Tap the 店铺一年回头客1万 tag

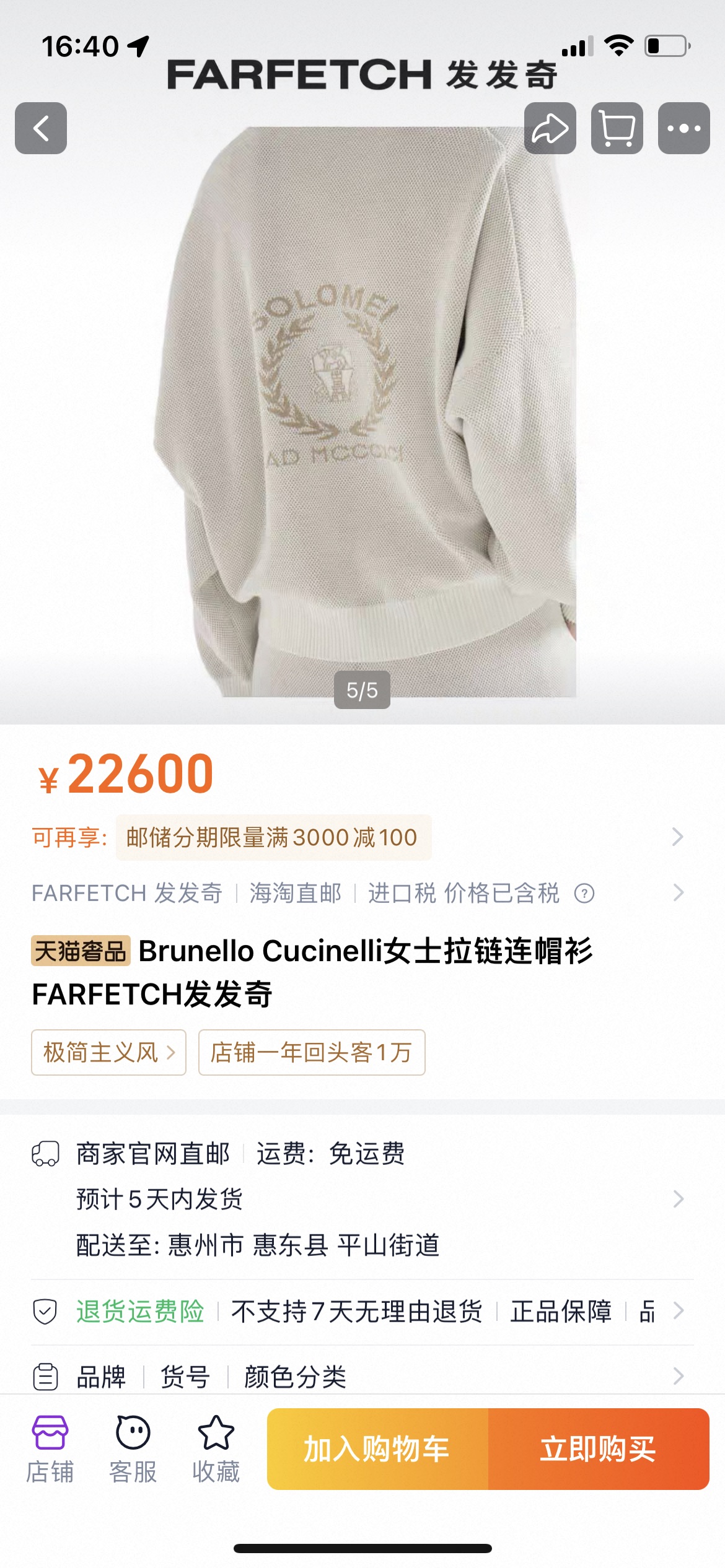point(311,1052)
